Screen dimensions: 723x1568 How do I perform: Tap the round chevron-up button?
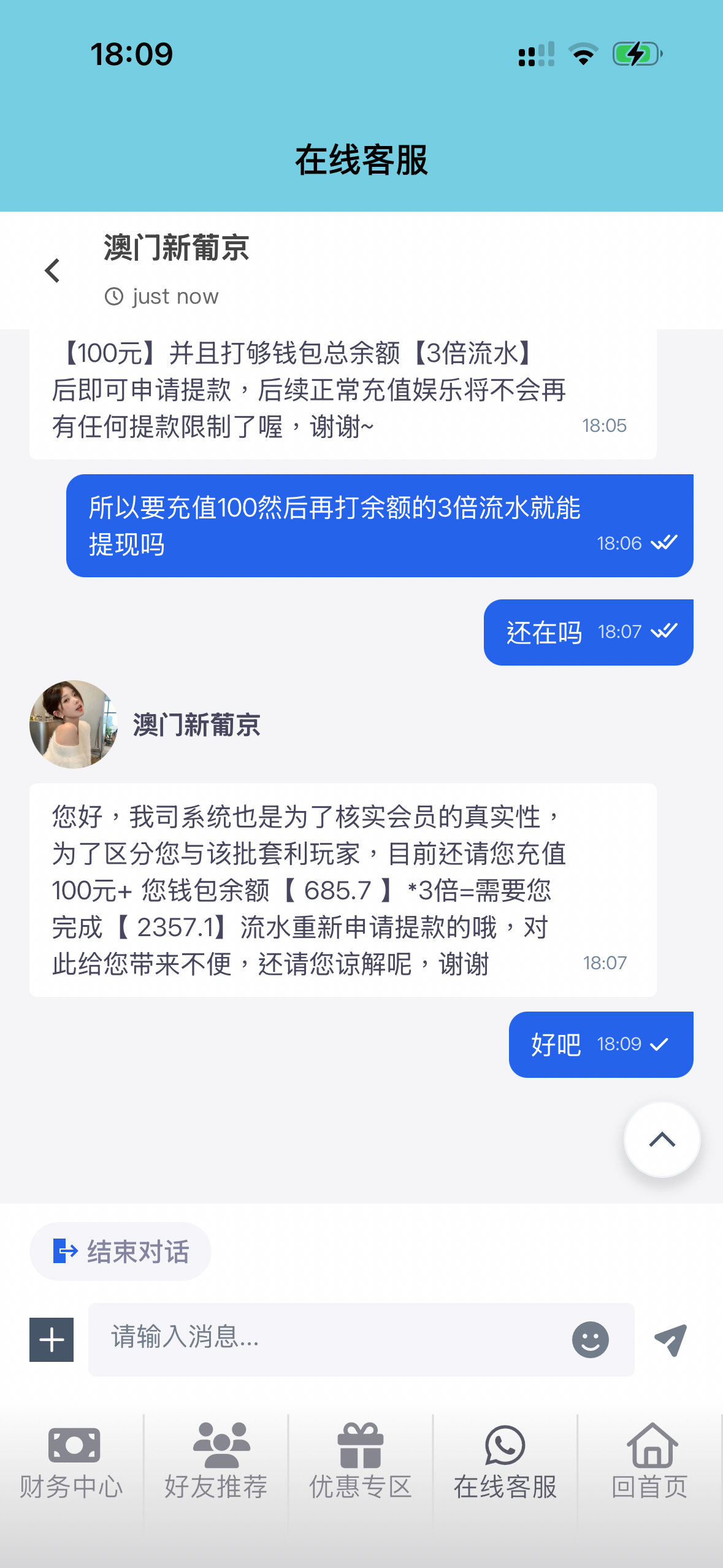662,1140
